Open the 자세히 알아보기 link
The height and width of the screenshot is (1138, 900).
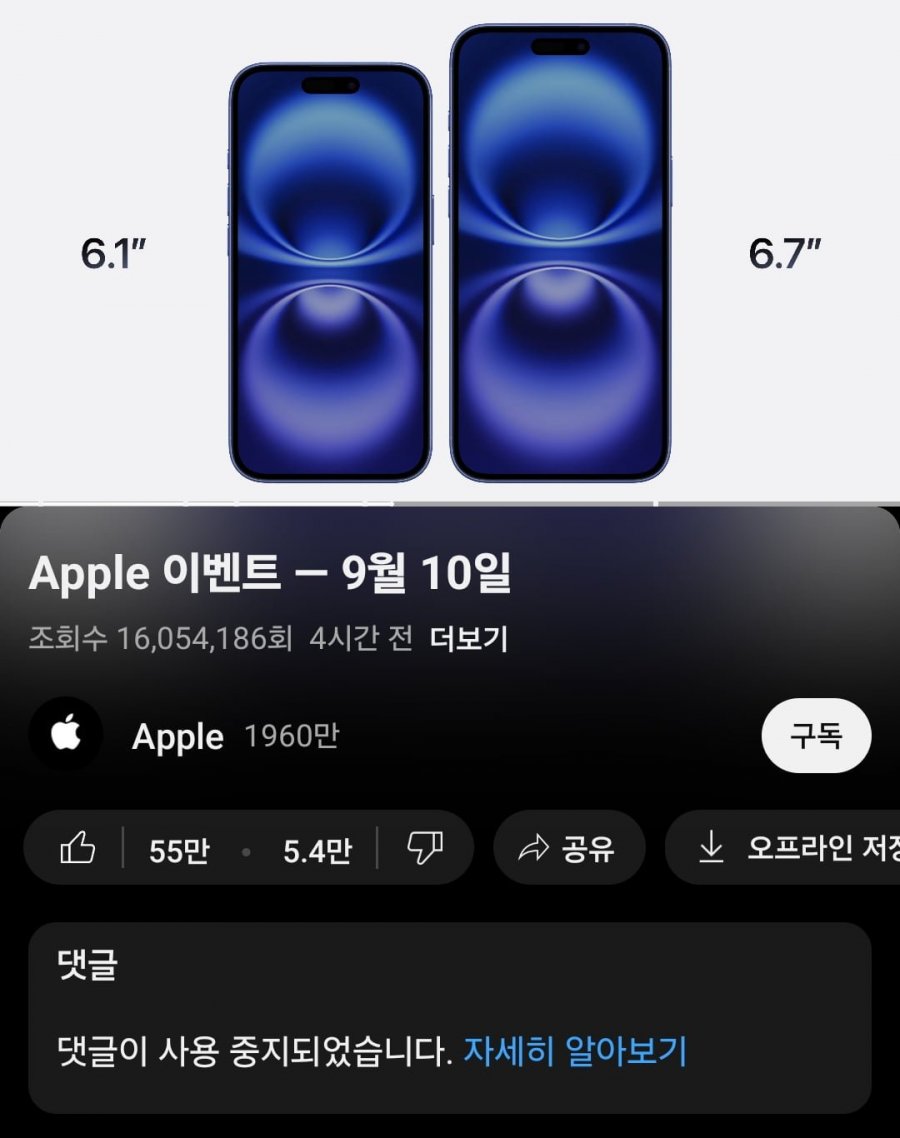click(574, 1051)
